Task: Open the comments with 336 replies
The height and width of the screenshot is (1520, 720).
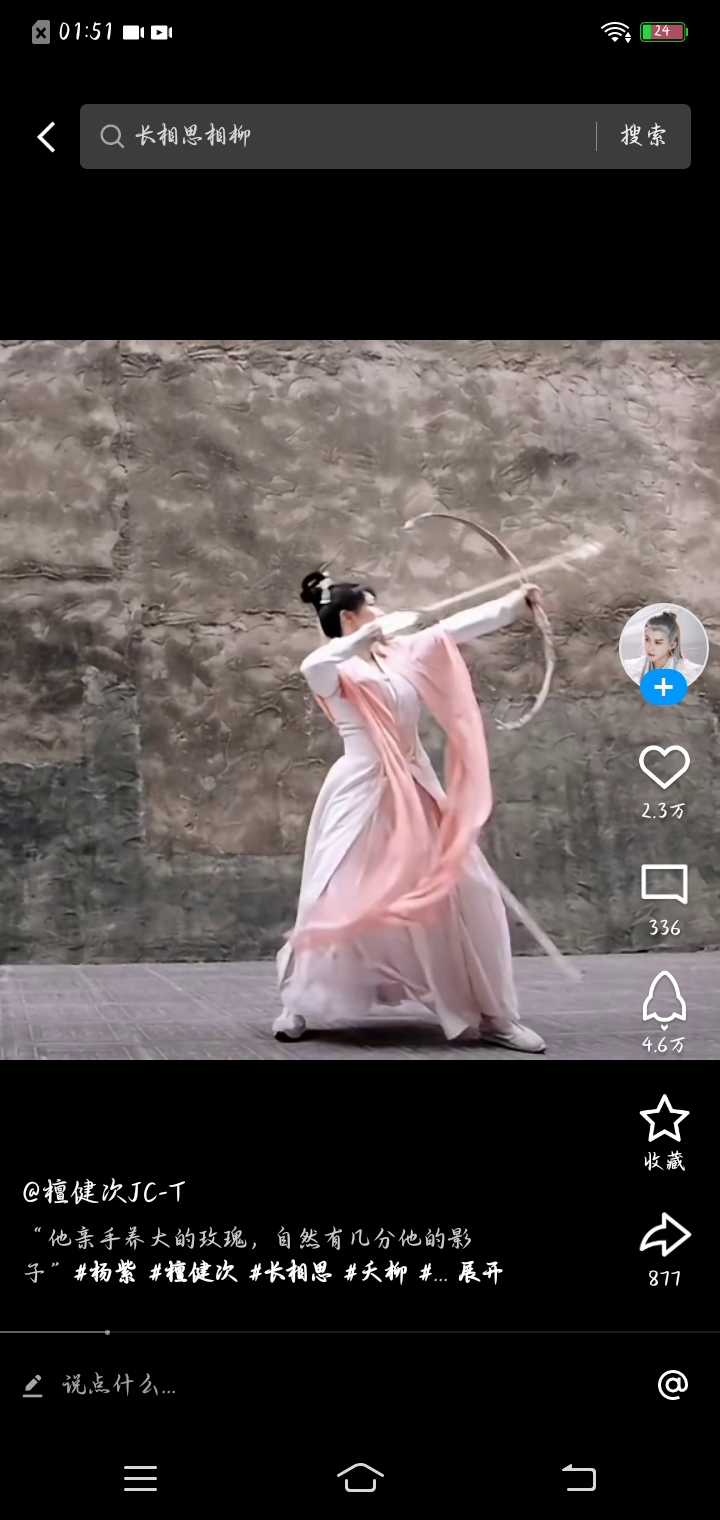Action: point(664,886)
